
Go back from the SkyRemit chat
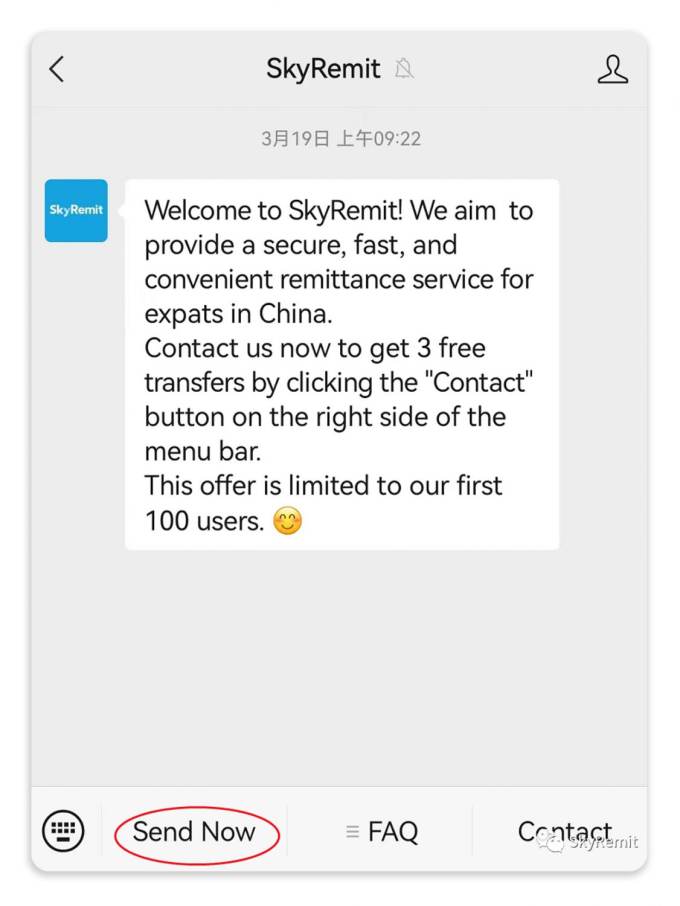pyautogui.click(x=57, y=69)
